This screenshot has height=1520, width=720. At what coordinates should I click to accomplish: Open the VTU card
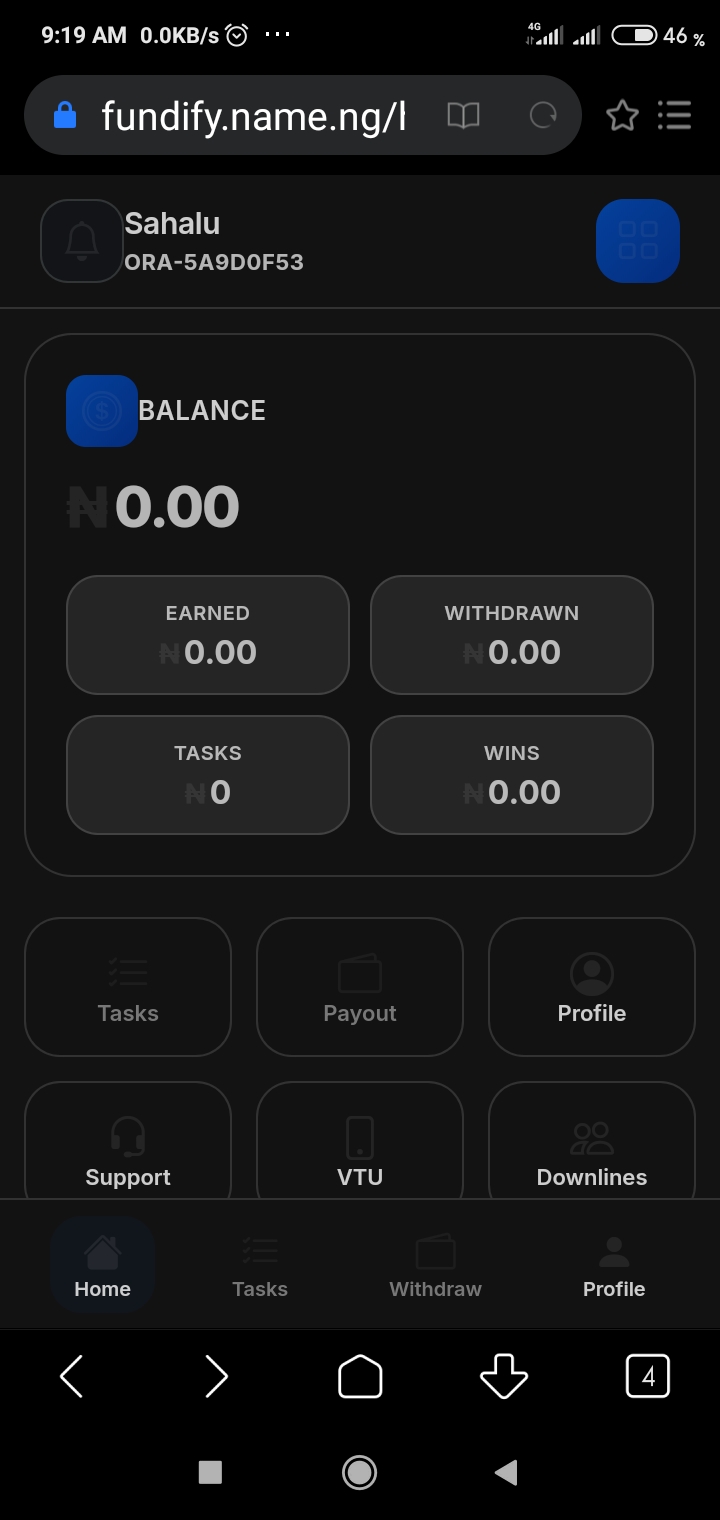point(360,1145)
